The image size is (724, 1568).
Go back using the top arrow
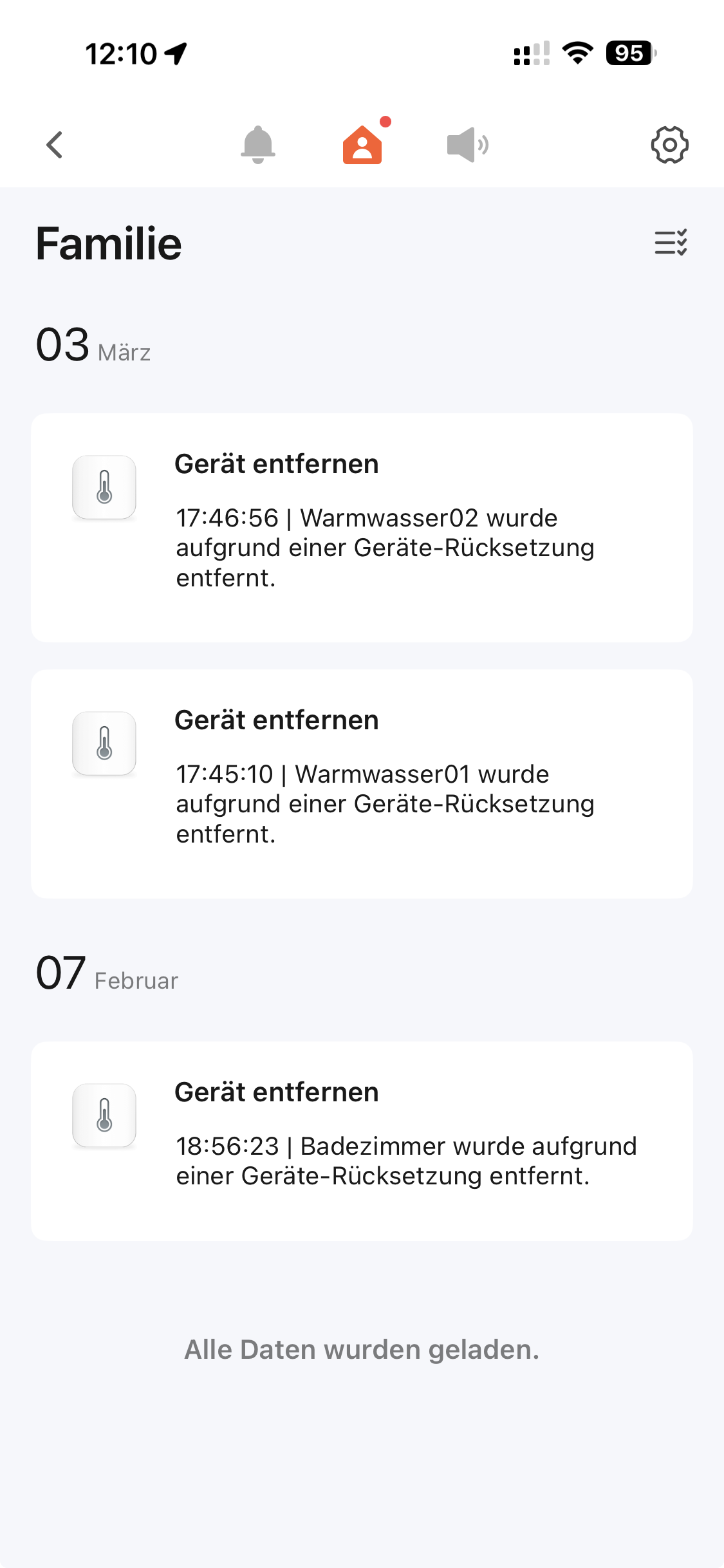[55, 145]
